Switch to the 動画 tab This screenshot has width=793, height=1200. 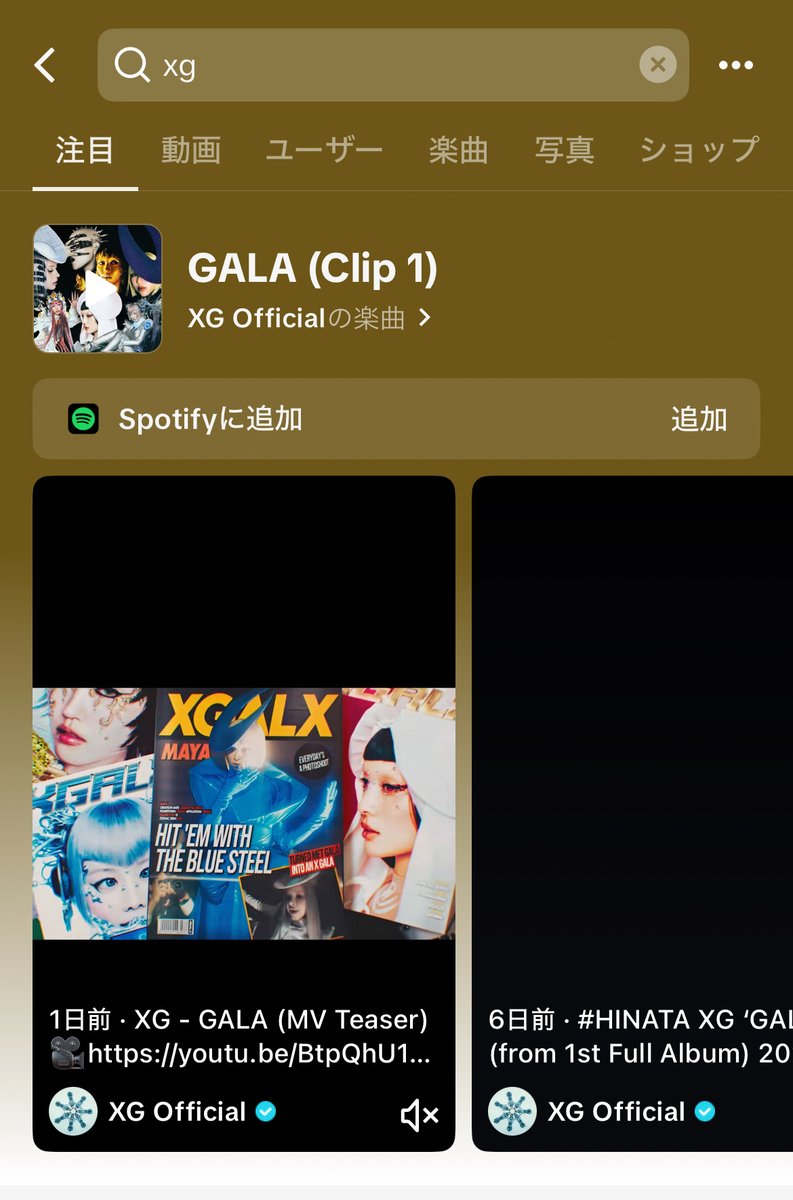point(190,151)
